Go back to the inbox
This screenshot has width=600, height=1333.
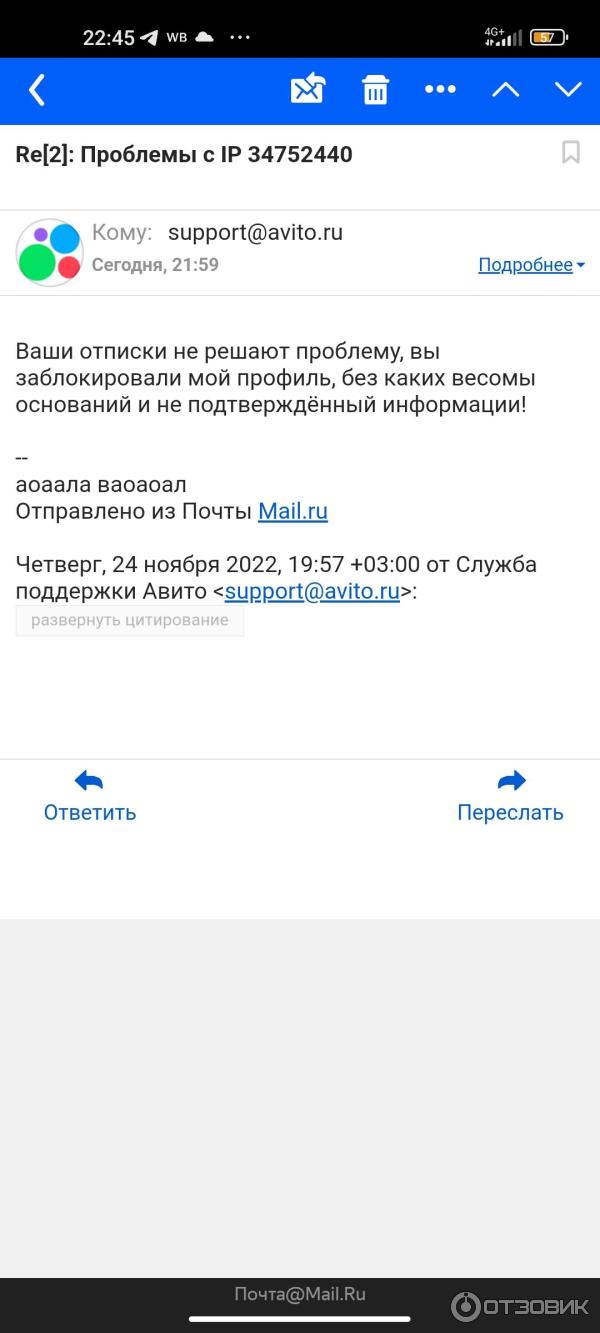(x=37, y=91)
